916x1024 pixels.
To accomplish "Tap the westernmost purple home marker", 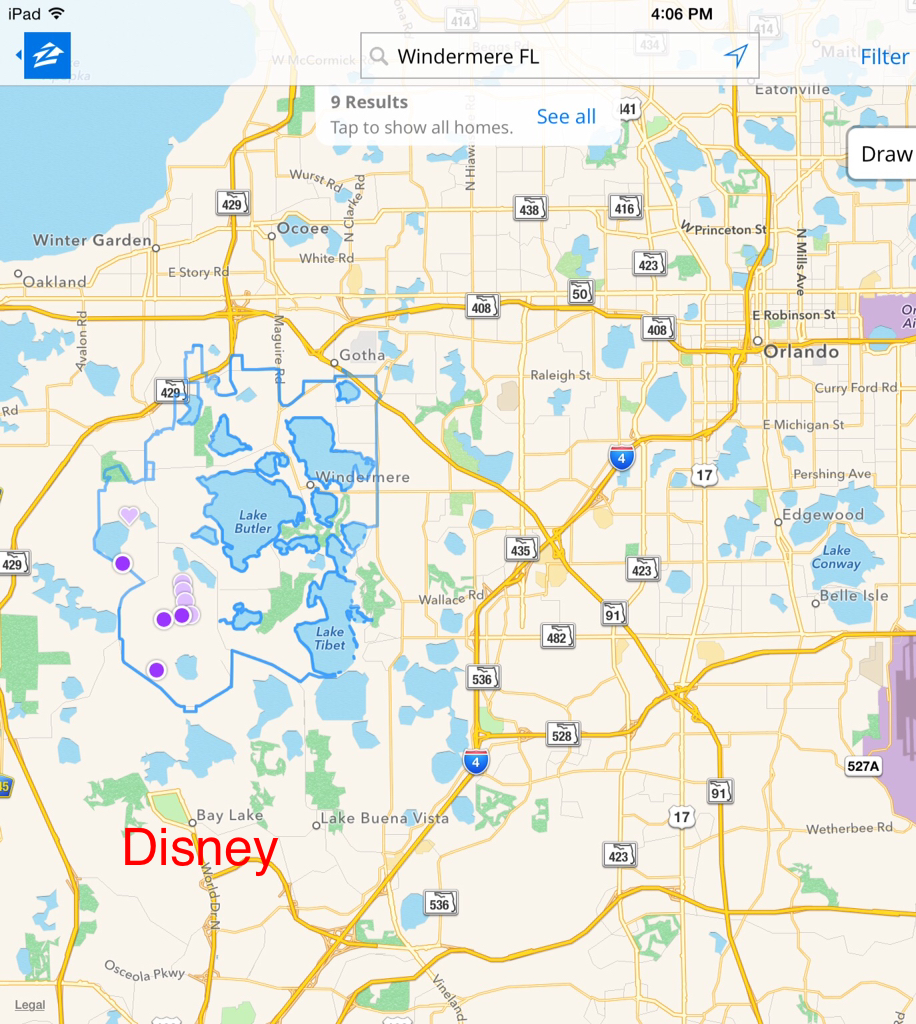I will pos(122,563).
